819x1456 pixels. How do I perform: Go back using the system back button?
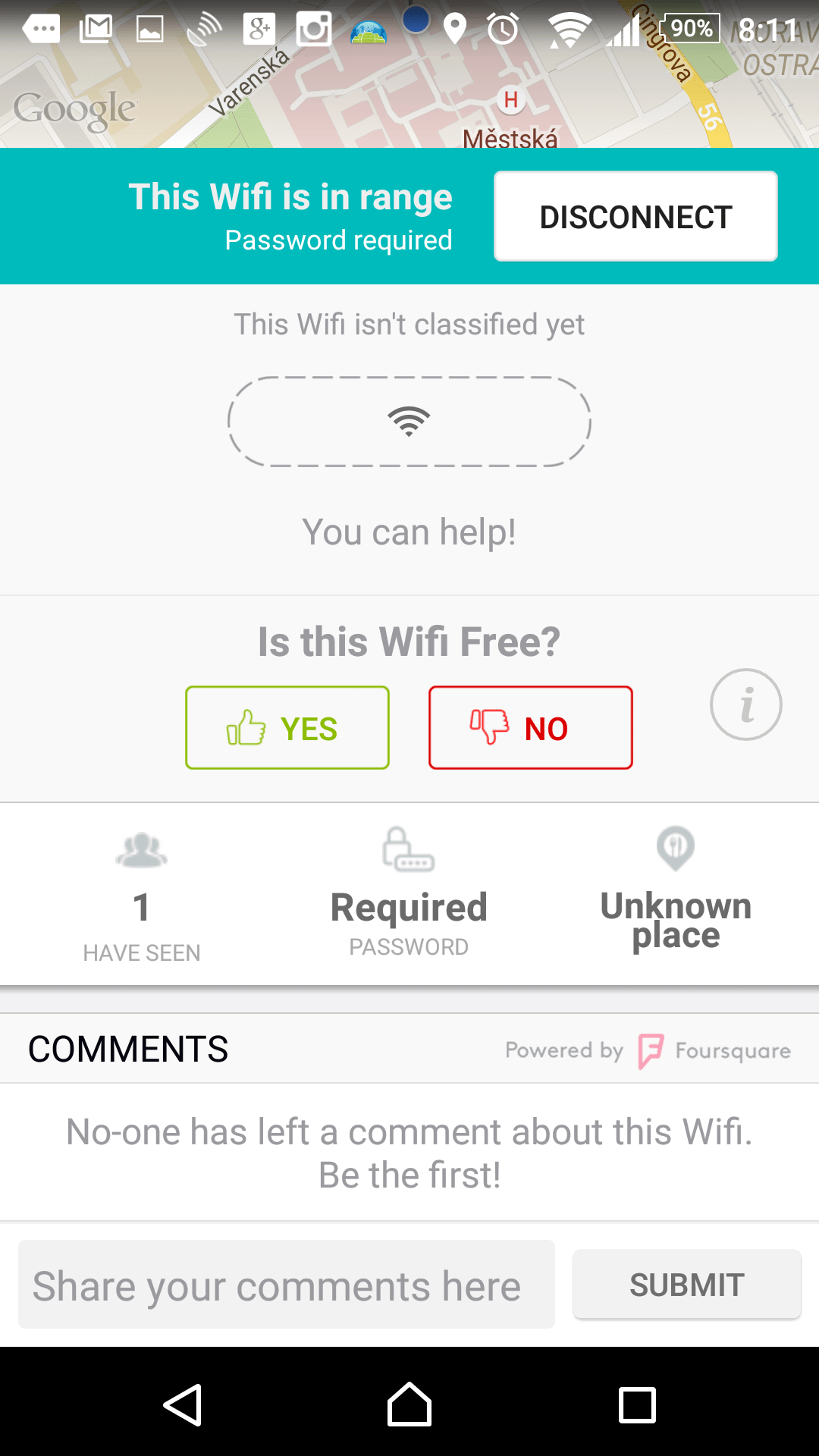183,1405
